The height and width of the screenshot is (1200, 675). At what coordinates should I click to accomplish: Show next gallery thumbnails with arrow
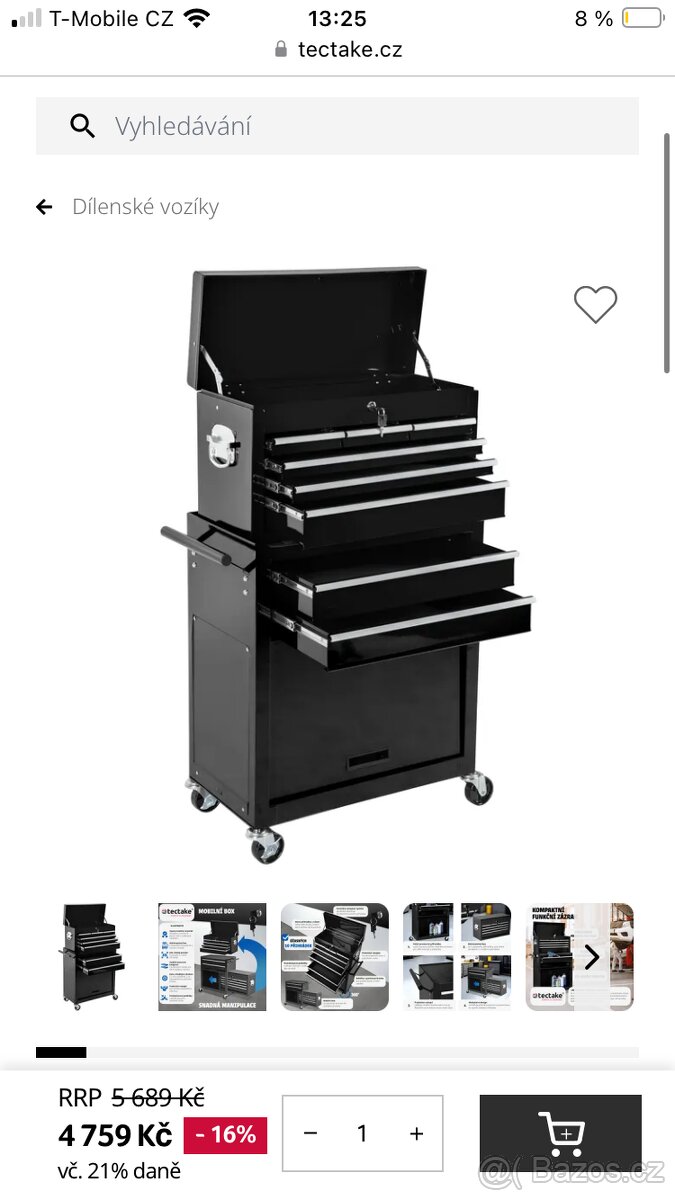click(x=592, y=957)
